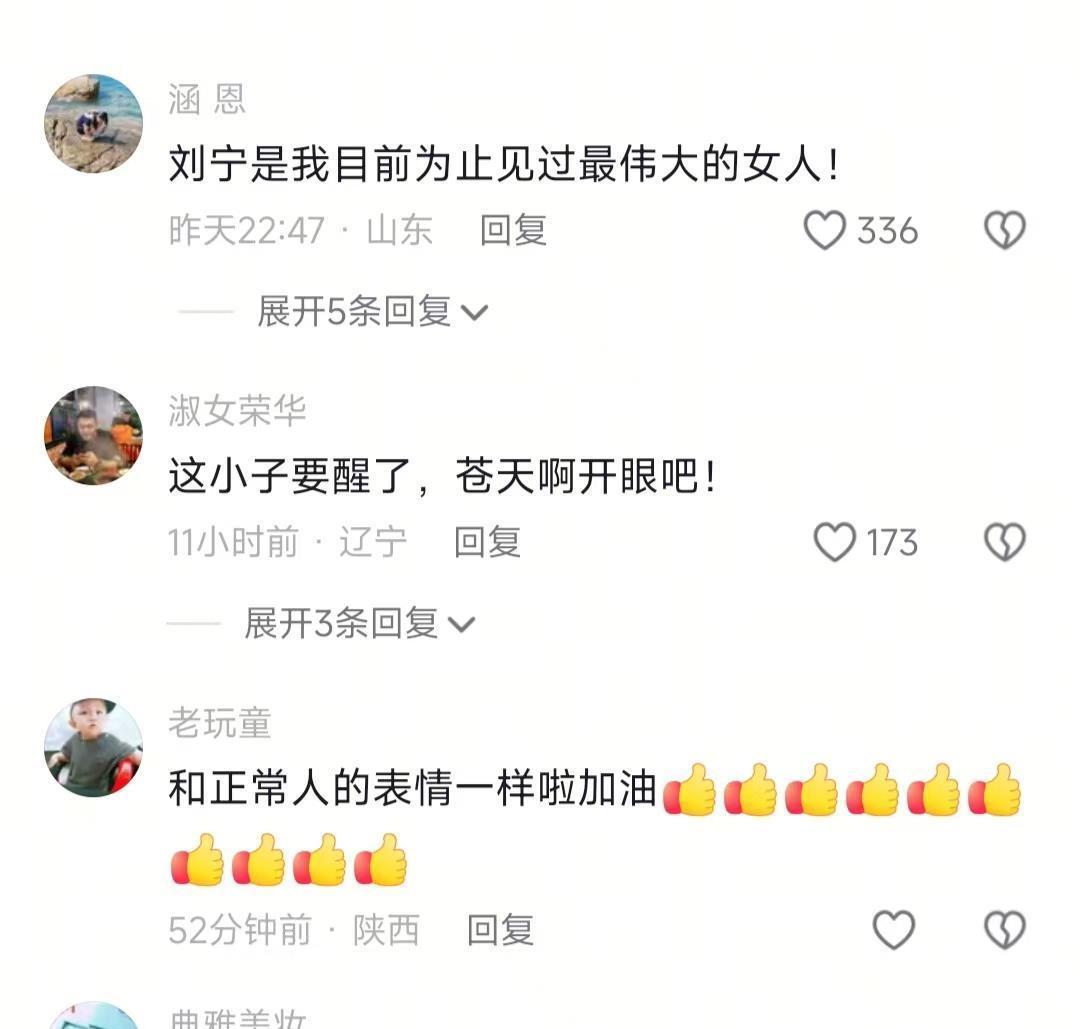Dislike the comment posted by 涵恩
Image resolution: width=1080 pixels, height=1029 pixels.
pos(1004,231)
